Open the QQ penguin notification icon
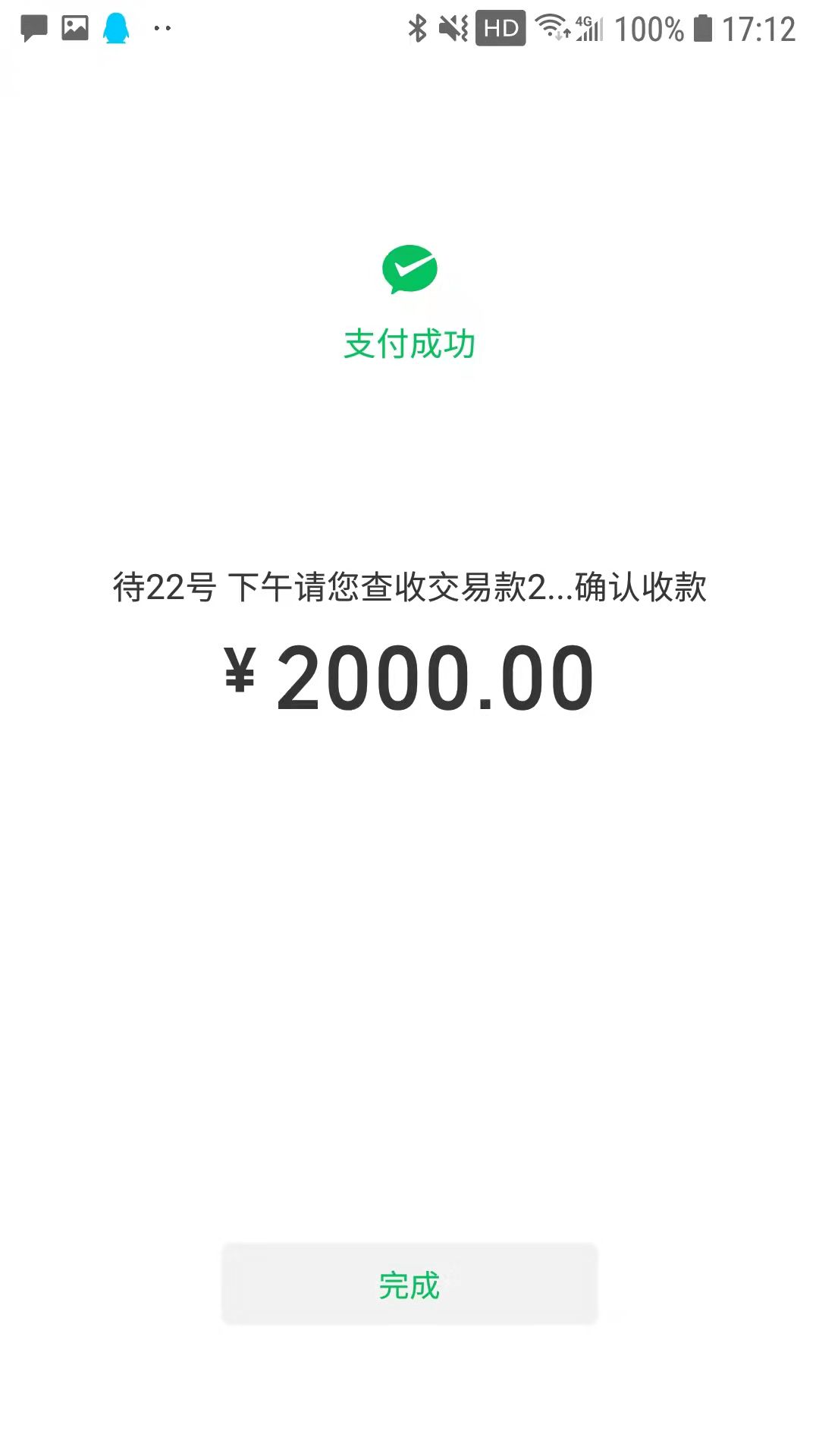819x1456 pixels. (x=115, y=29)
